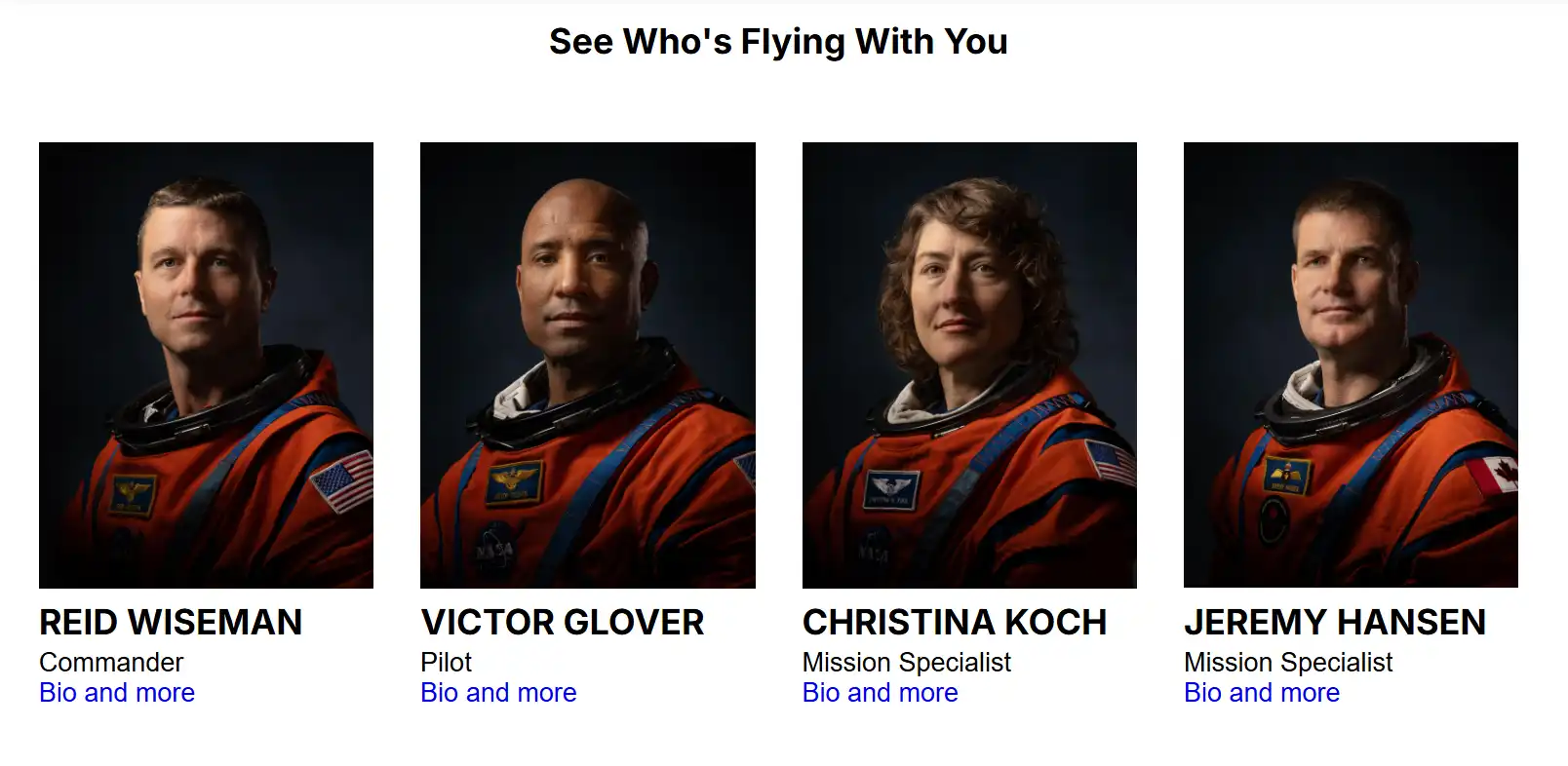This screenshot has height=766, width=1568.
Task: Open Jeremy Hansen's Bio and more link
Action: [1261, 693]
